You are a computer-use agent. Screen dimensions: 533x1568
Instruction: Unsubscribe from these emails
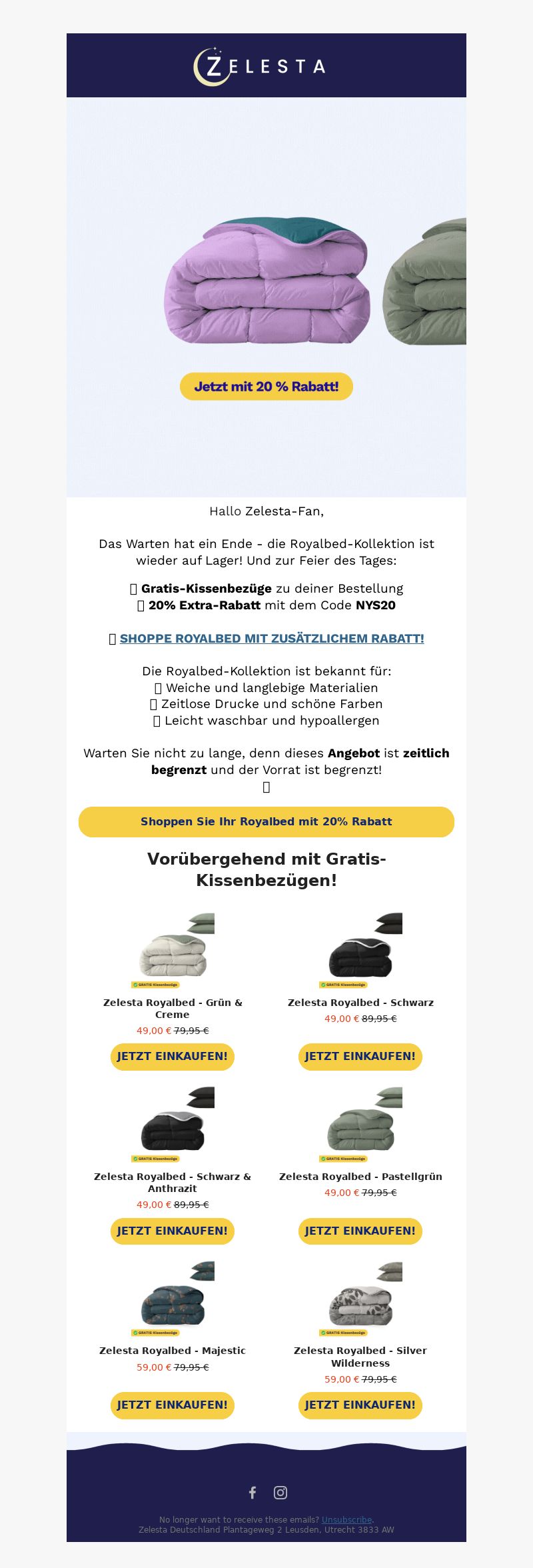tap(346, 1519)
